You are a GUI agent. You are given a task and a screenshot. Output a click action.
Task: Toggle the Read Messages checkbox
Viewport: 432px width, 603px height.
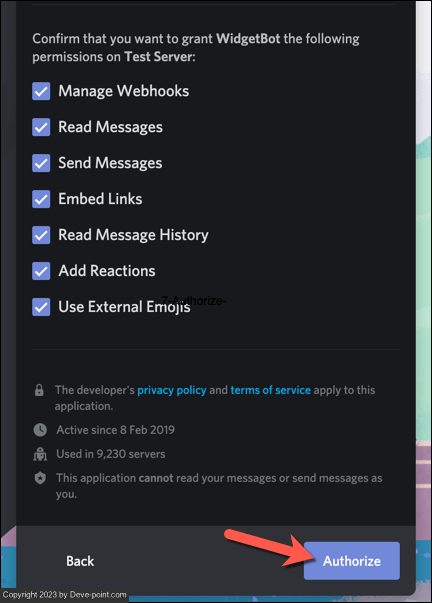41,127
